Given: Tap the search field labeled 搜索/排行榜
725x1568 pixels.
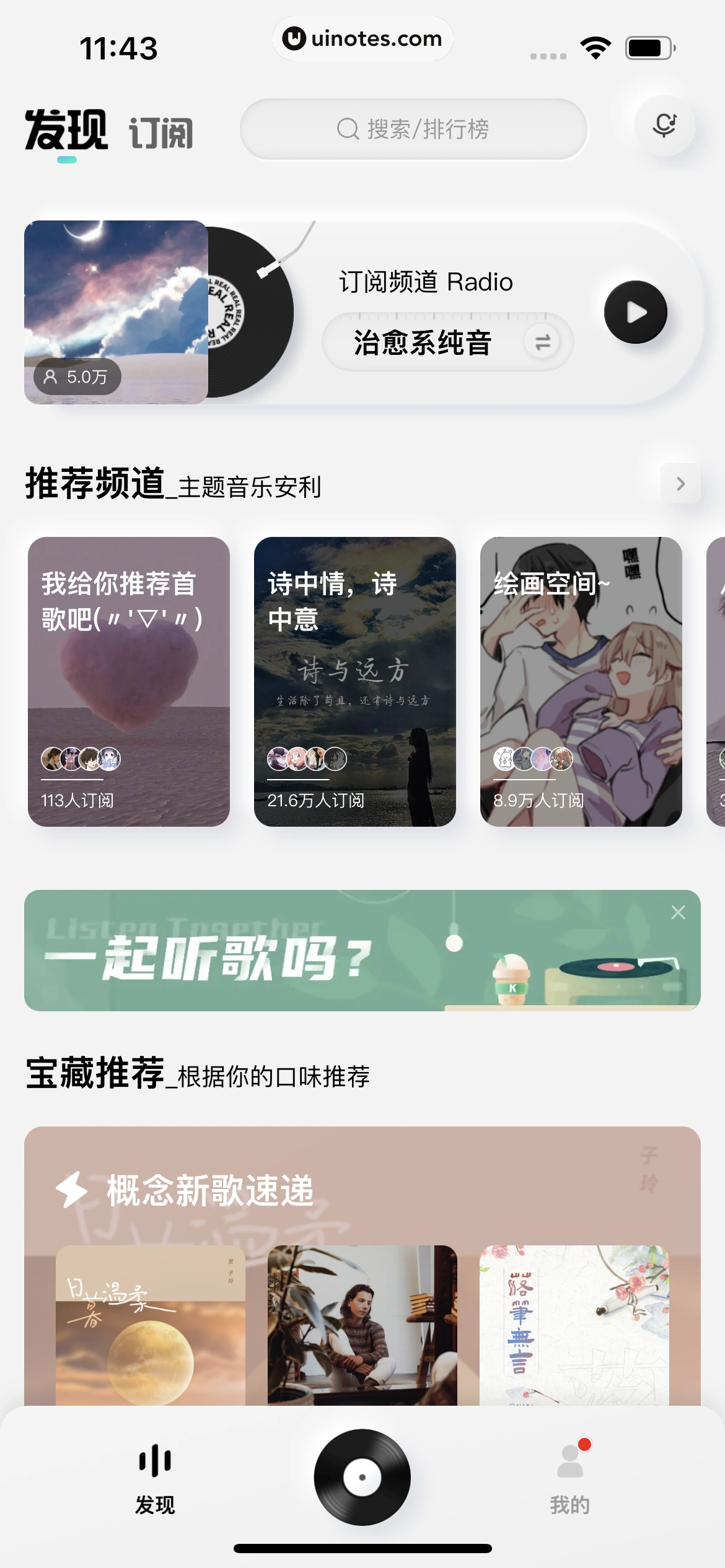Looking at the screenshot, I should coord(415,129).
